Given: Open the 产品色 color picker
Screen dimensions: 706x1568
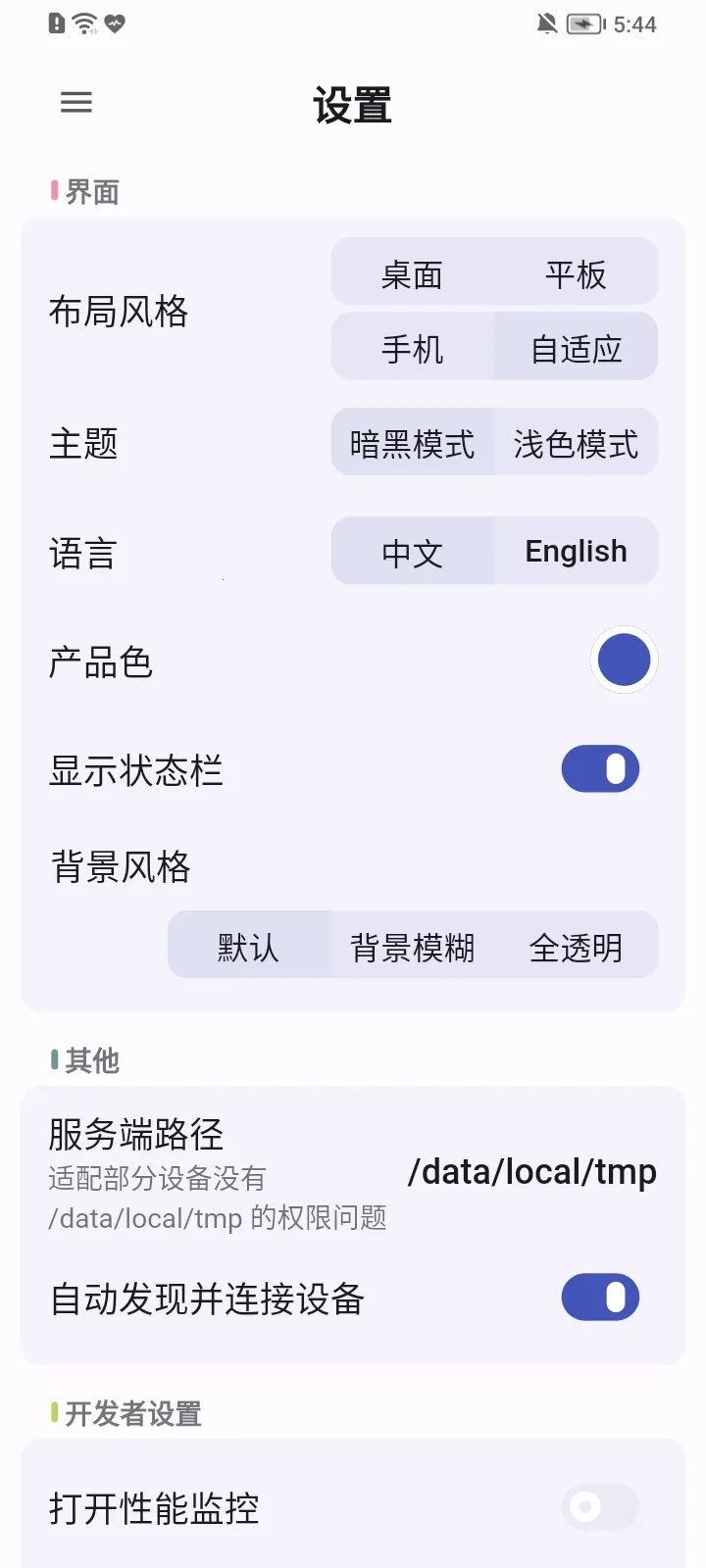Looking at the screenshot, I should [x=624, y=660].
